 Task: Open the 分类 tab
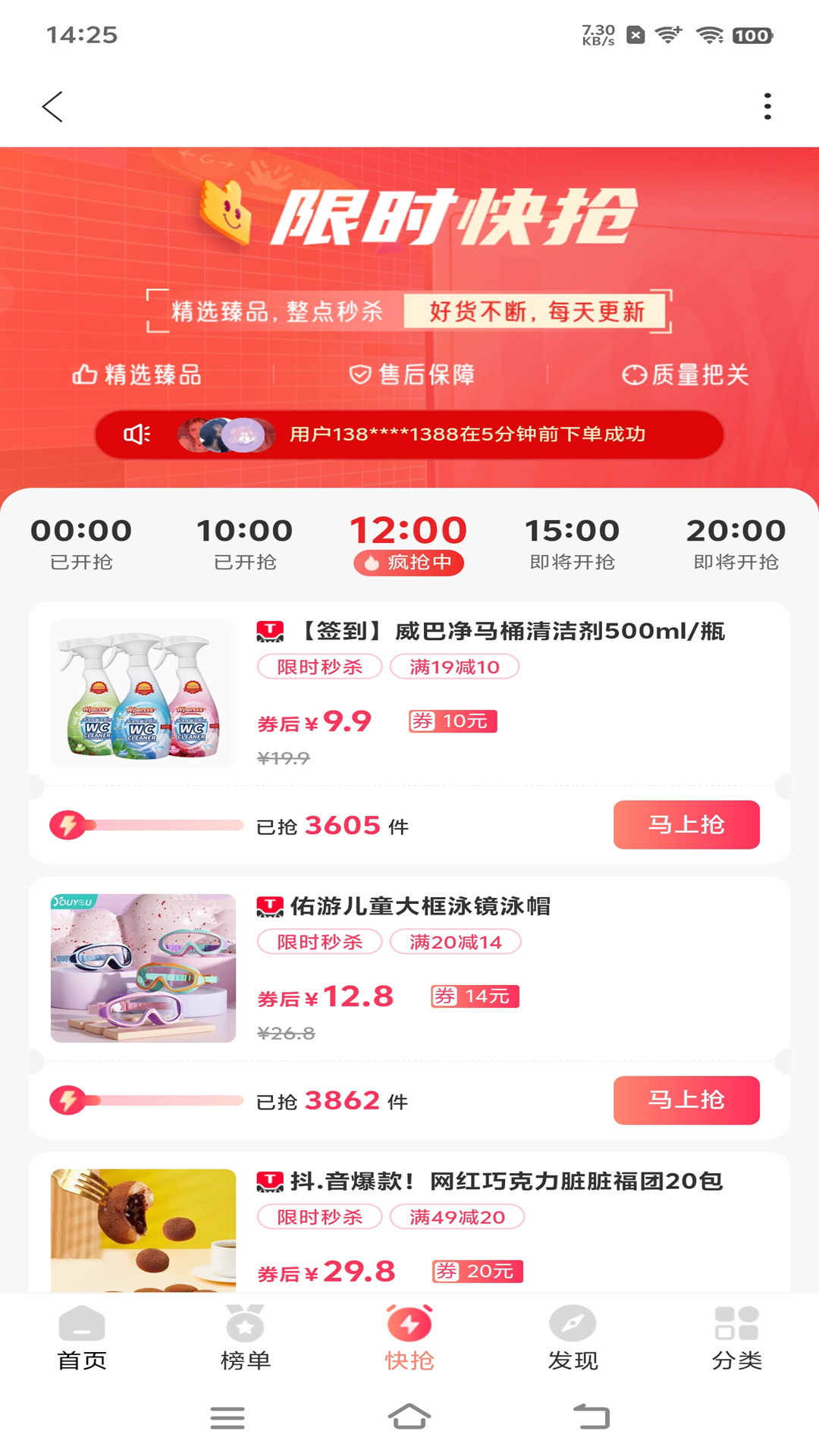pyautogui.click(x=737, y=1339)
